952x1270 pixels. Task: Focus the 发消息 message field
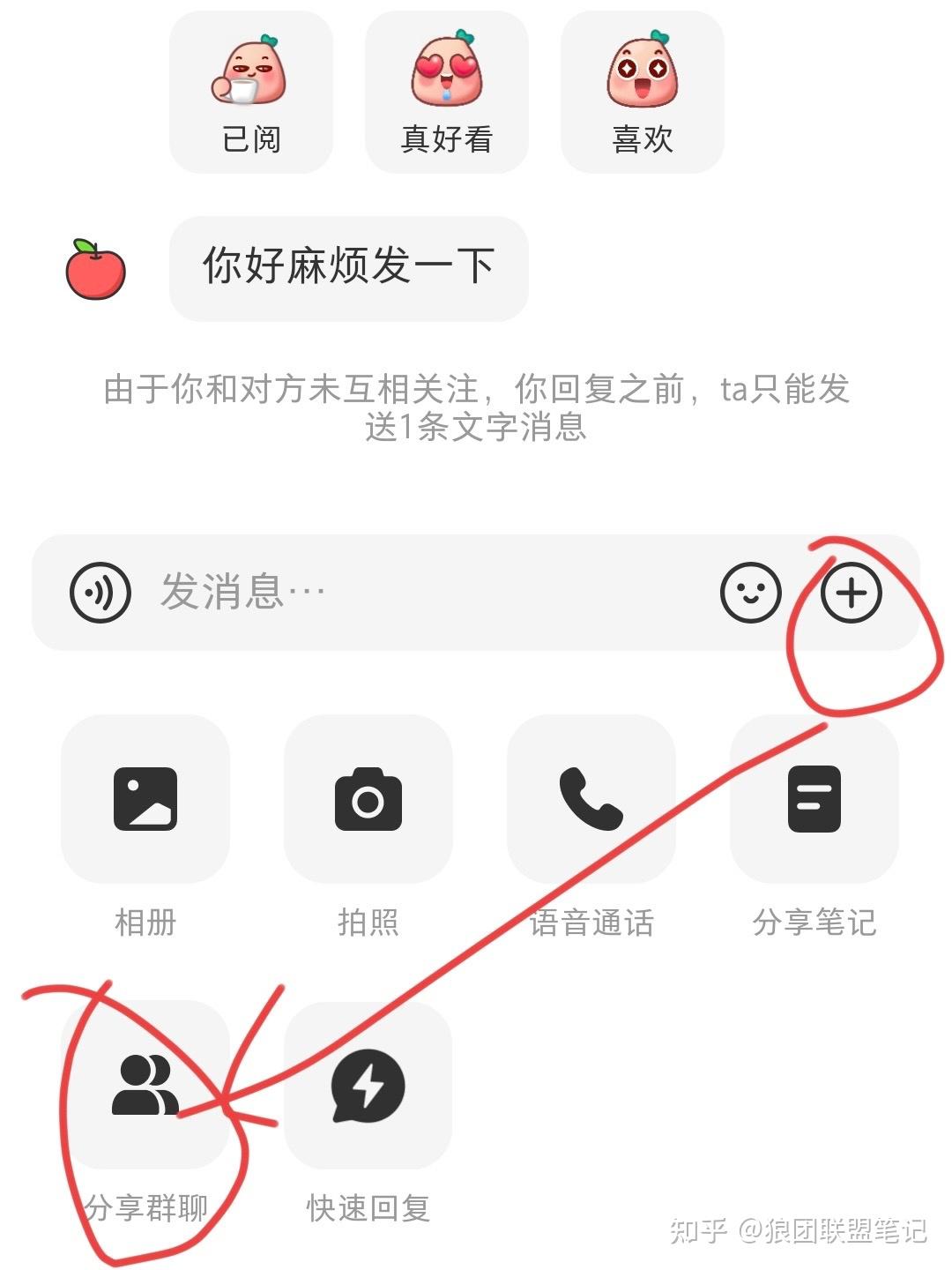click(x=423, y=593)
